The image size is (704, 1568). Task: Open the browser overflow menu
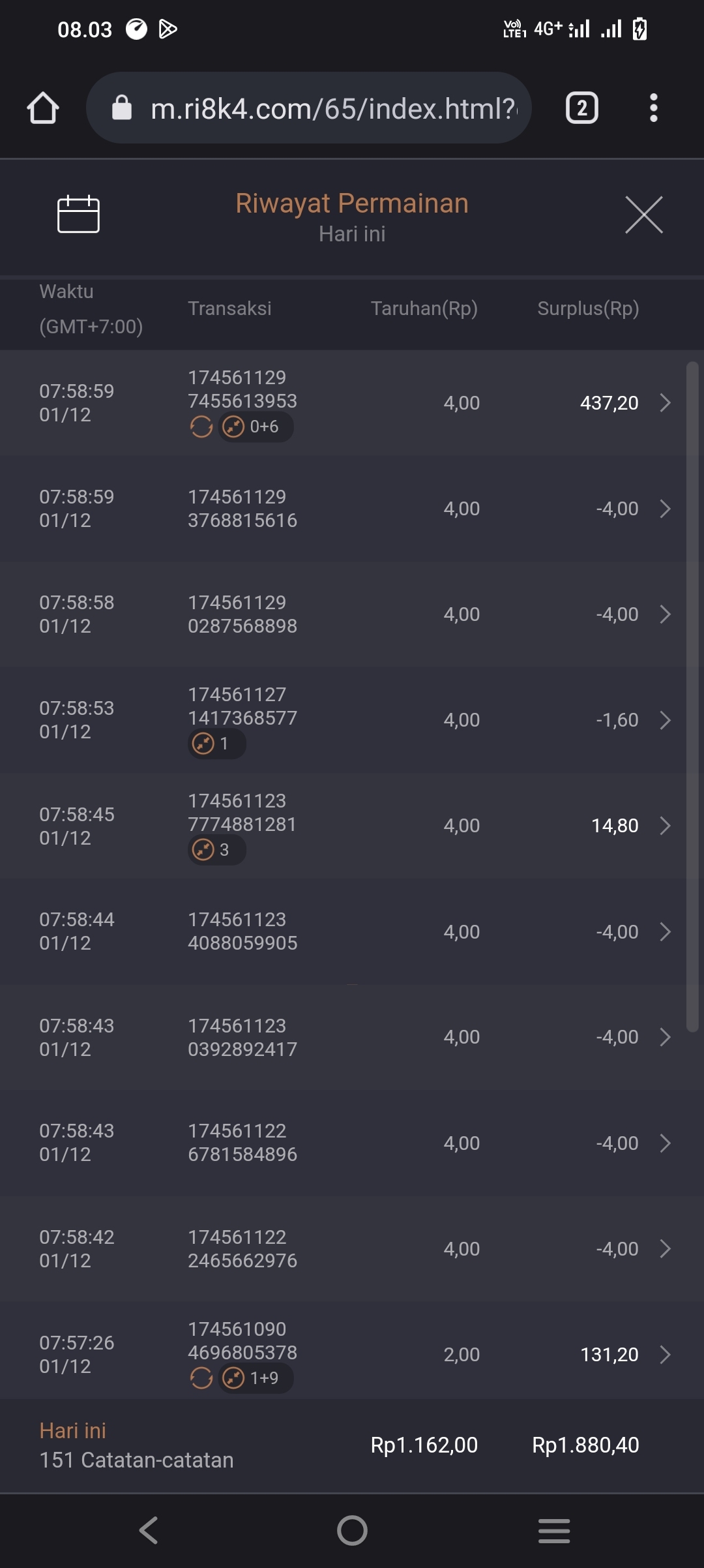653,108
